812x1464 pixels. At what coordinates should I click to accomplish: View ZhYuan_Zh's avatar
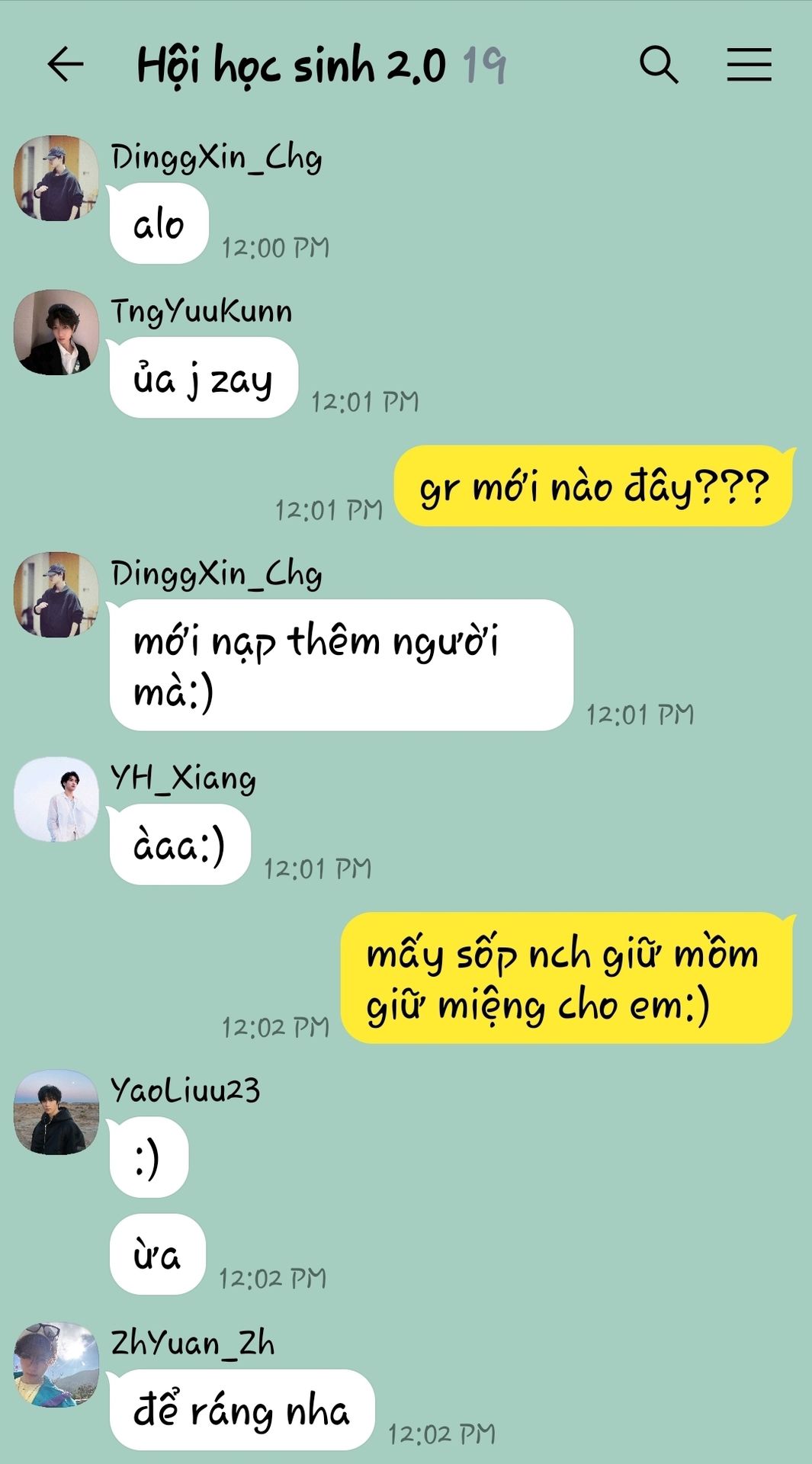56,1365
